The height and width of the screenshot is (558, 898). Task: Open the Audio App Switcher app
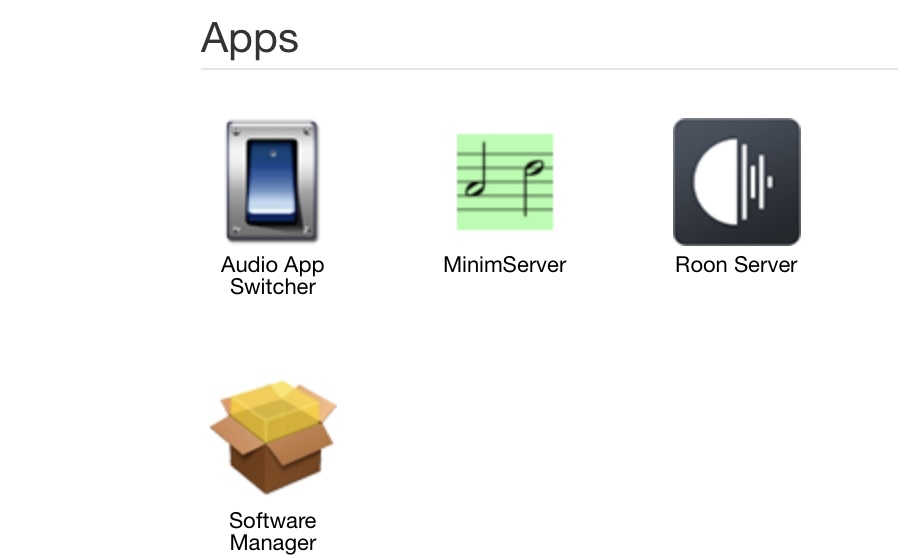pyautogui.click(x=272, y=182)
